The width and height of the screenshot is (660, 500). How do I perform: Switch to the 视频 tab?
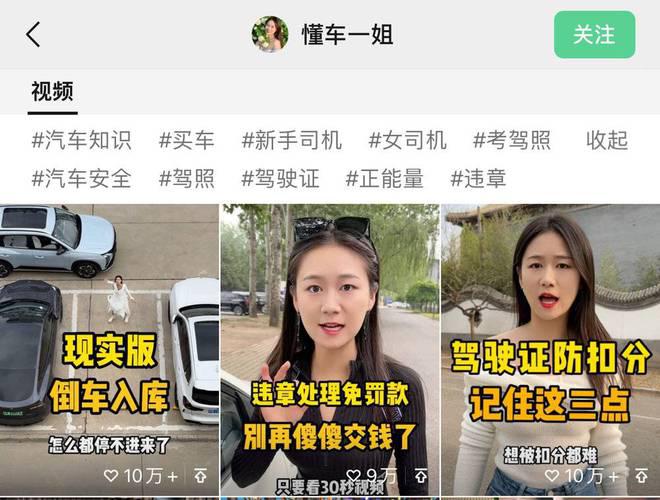pyautogui.click(x=53, y=92)
